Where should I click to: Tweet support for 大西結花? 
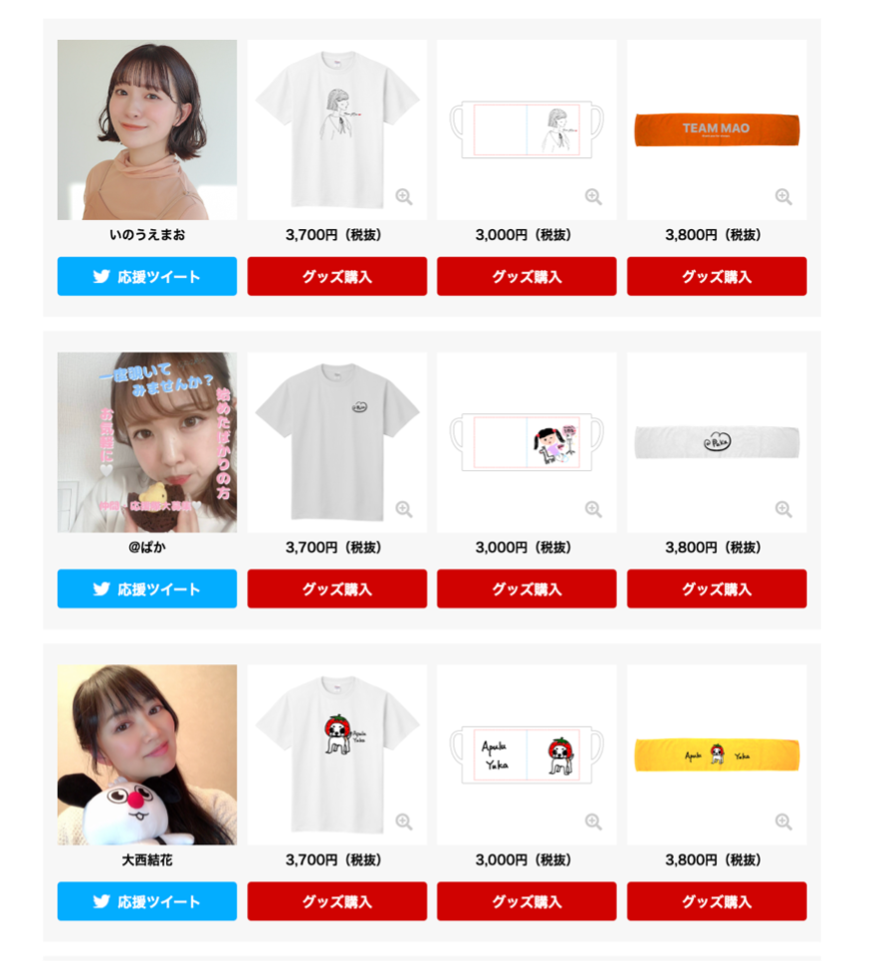(x=147, y=901)
